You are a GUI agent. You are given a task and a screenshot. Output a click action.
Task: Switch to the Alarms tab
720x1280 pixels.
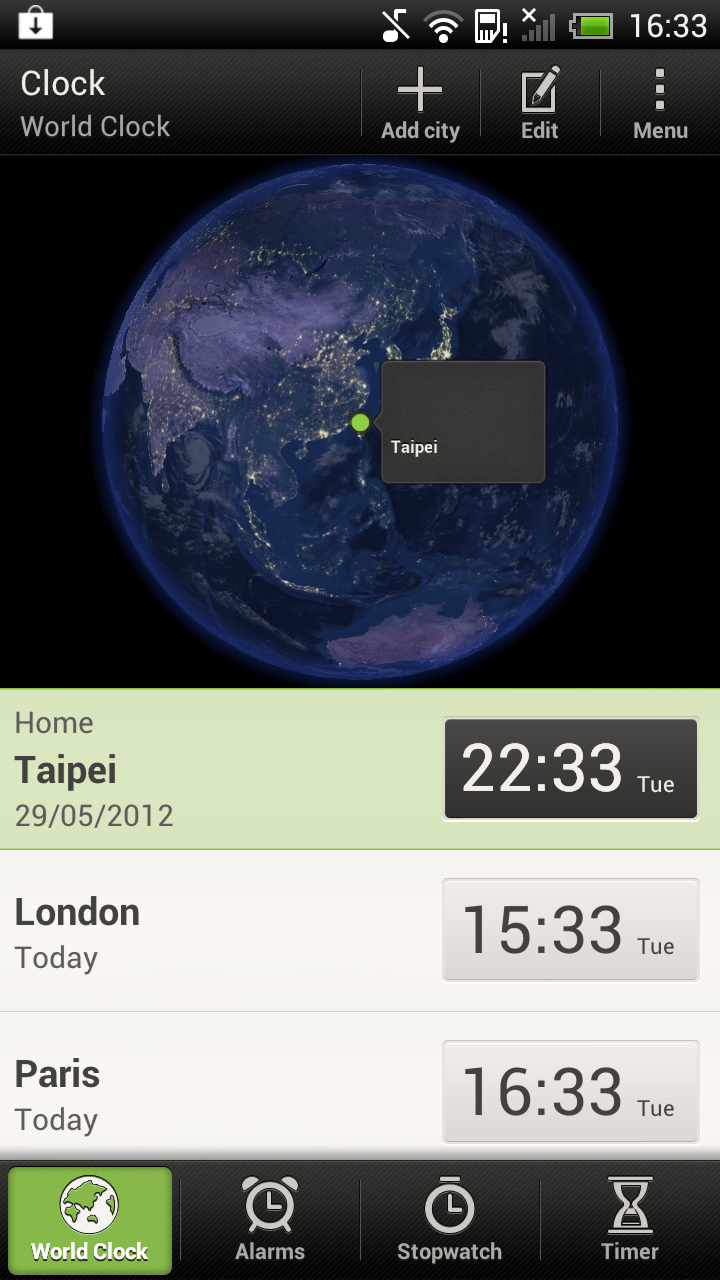tap(270, 1221)
